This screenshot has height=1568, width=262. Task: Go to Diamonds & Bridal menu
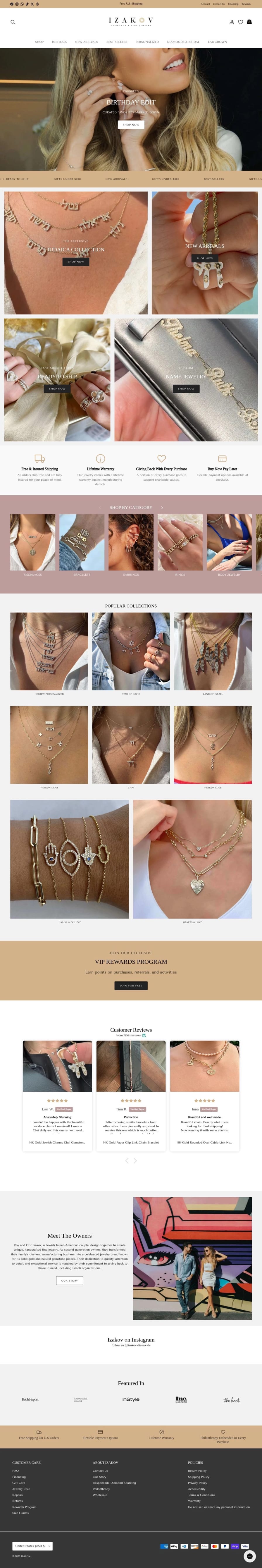click(x=183, y=42)
